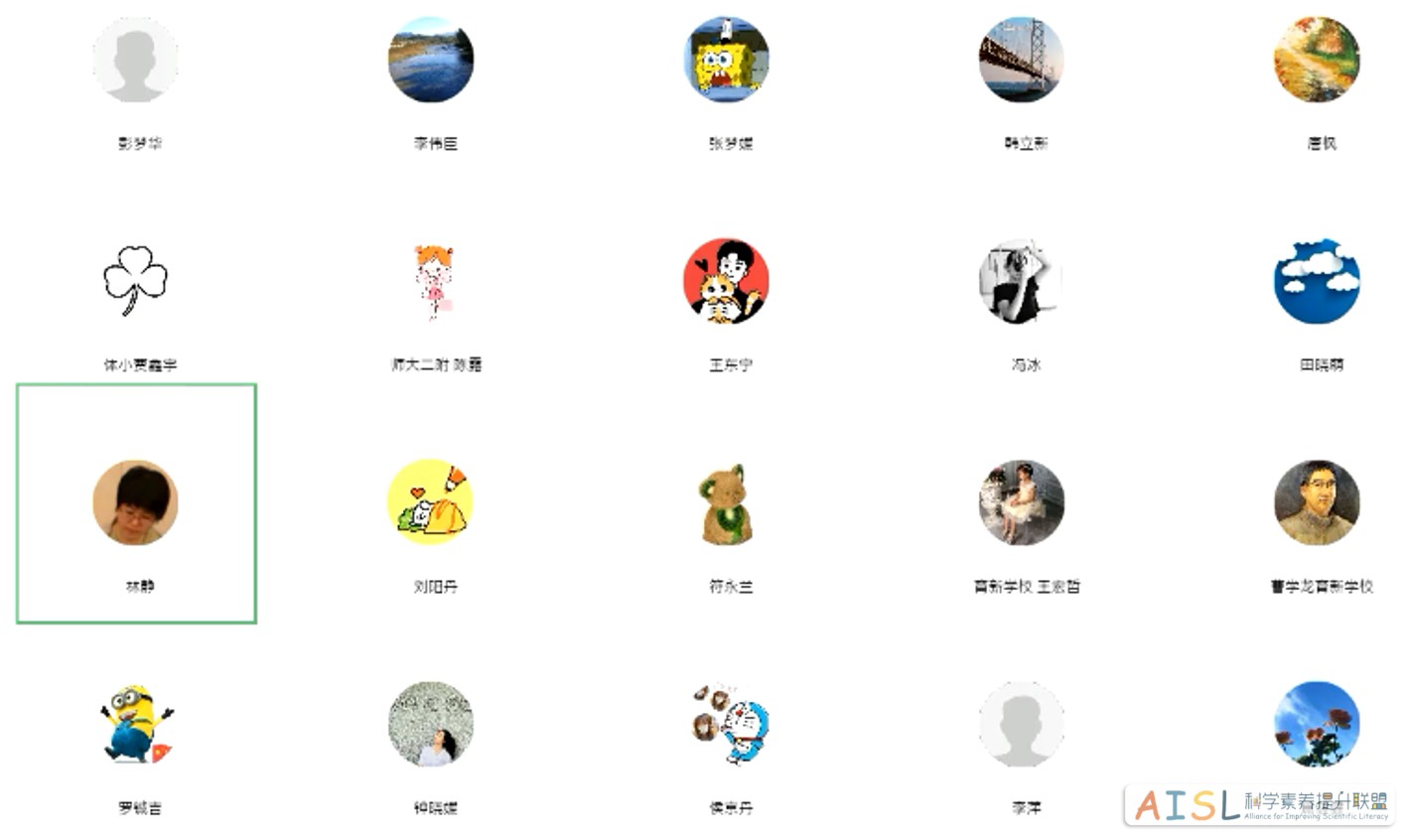Viewport: 1407px width, 840px height.
Task: Open participant 王东宁's tile
Action: tap(726, 282)
